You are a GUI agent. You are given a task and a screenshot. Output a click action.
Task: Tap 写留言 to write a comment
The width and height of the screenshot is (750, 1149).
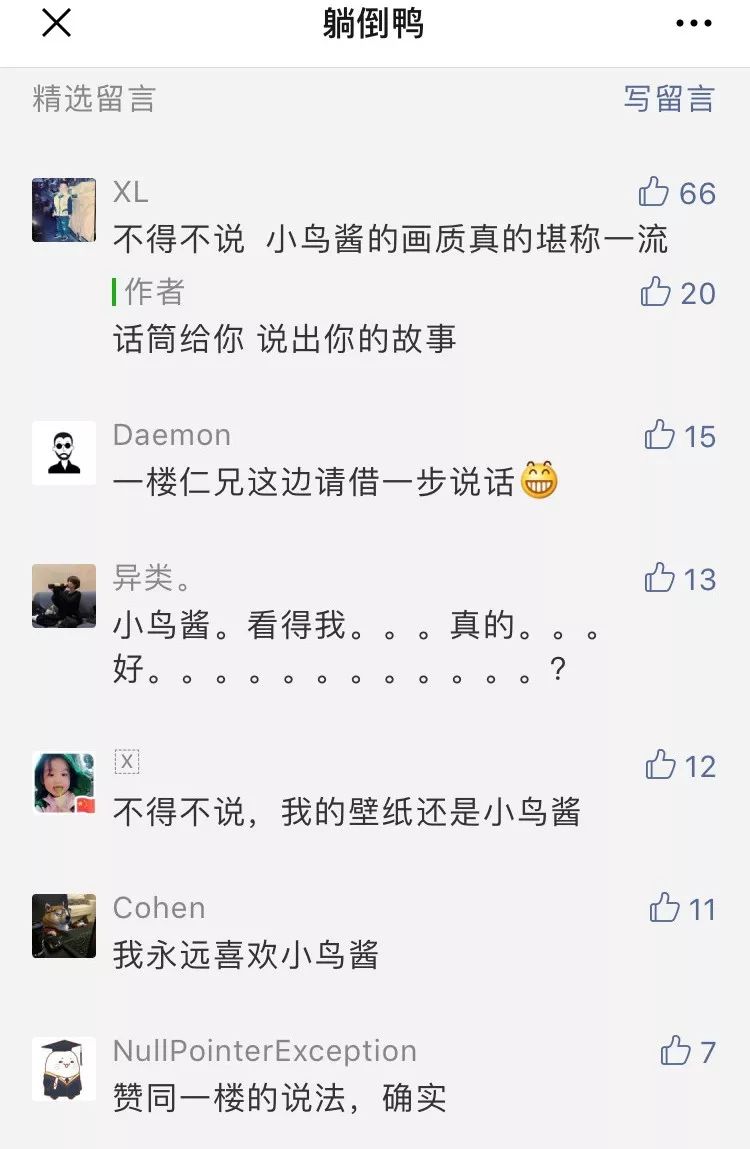click(669, 98)
